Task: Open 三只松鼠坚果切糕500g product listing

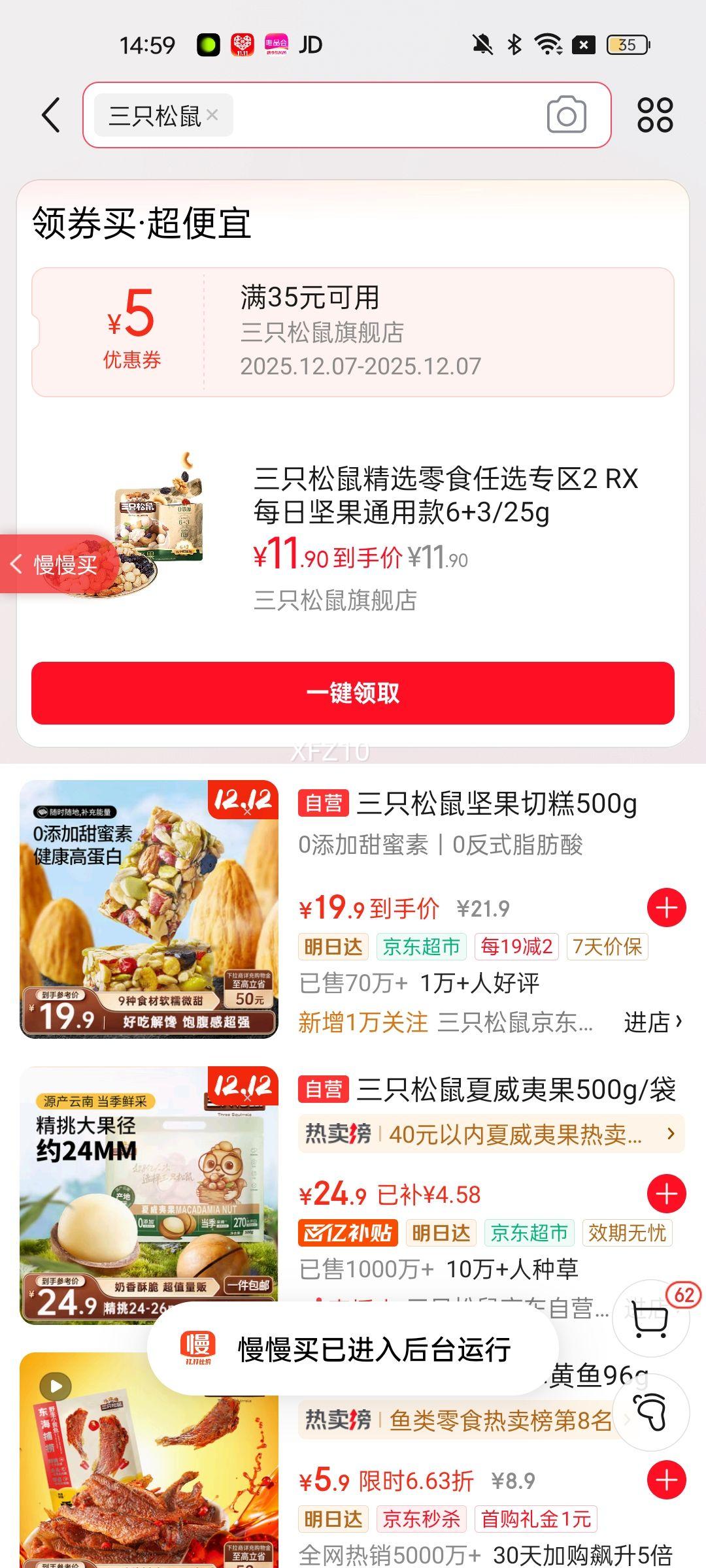Action: tap(496, 804)
